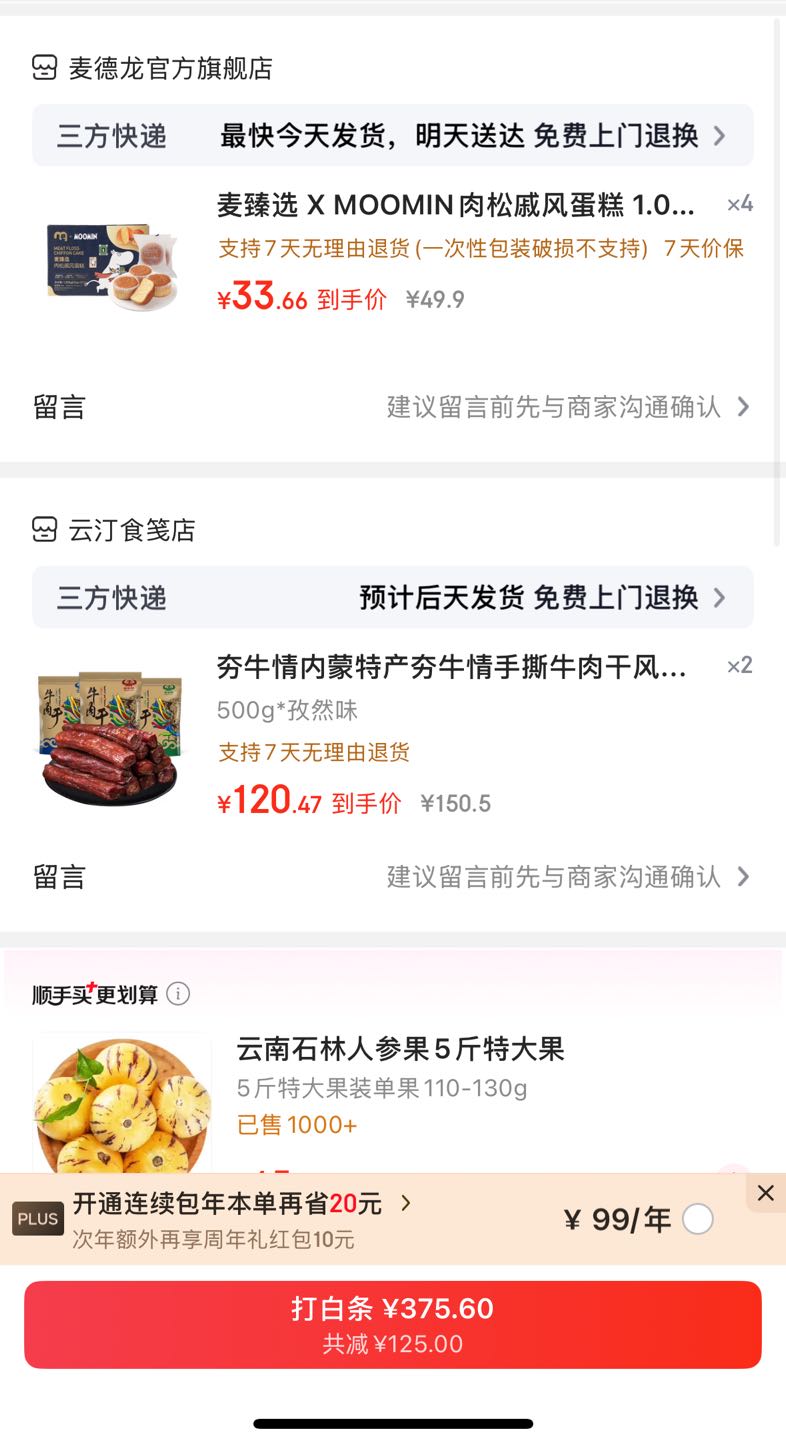Open delivery options for 麦德龙 order
This screenshot has height=1445, width=786.
coord(393,135)
